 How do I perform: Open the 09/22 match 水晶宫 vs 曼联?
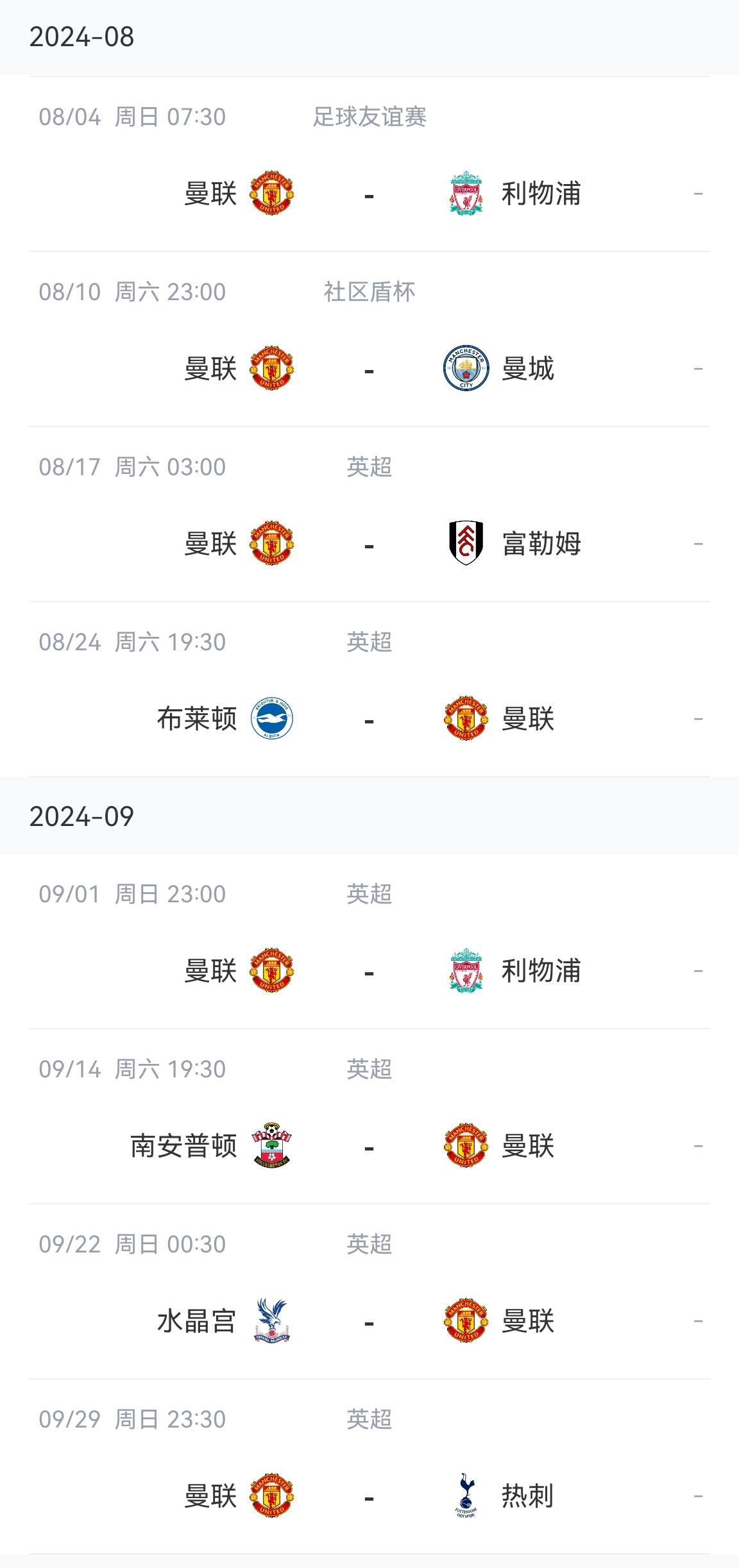[369, 1292]
